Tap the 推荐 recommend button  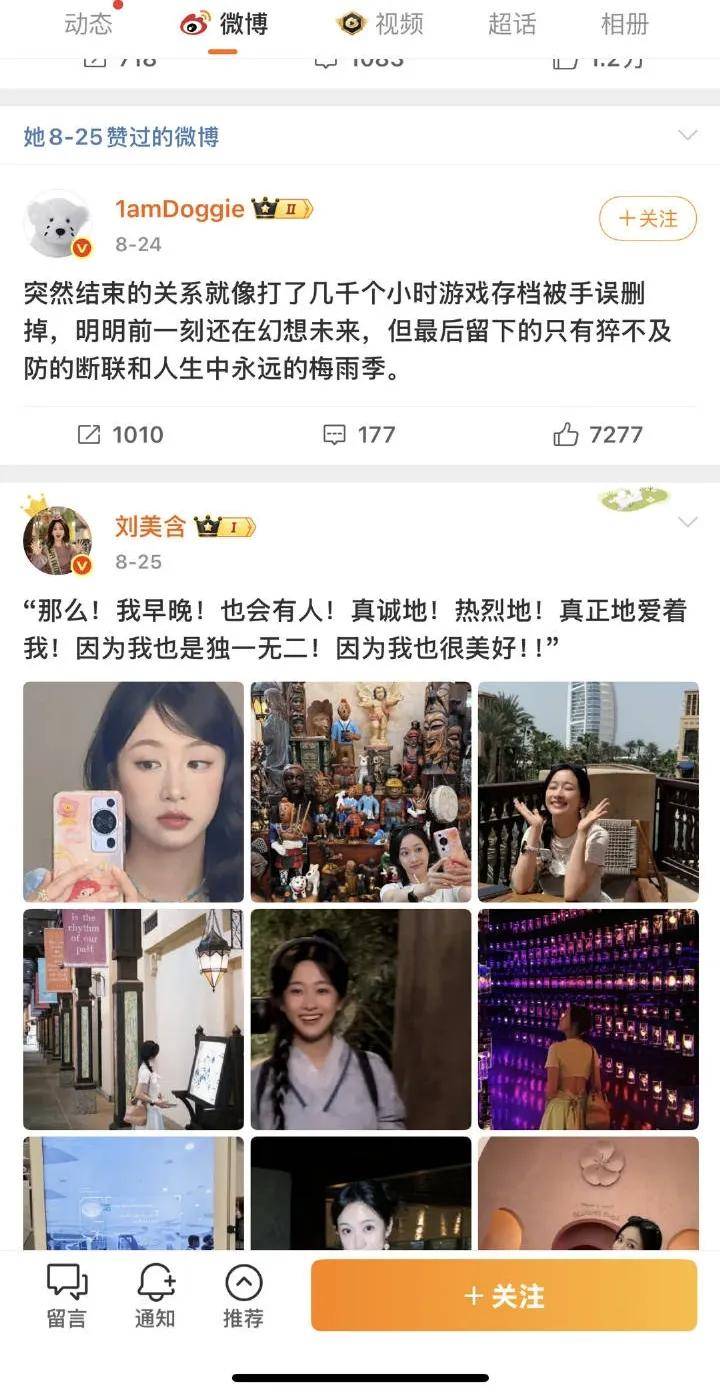243,1295
